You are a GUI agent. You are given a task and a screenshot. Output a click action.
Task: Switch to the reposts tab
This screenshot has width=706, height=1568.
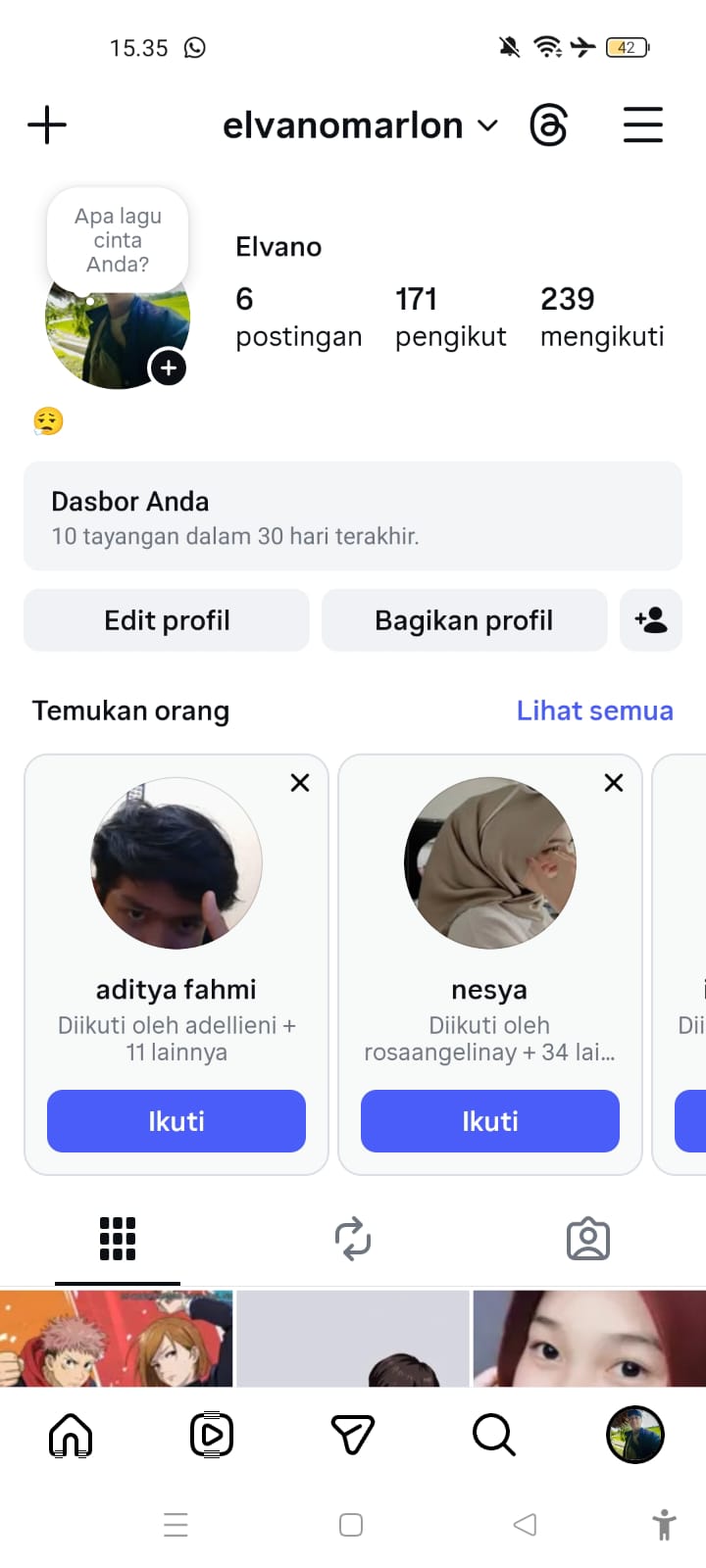[x=353, y=1239]
